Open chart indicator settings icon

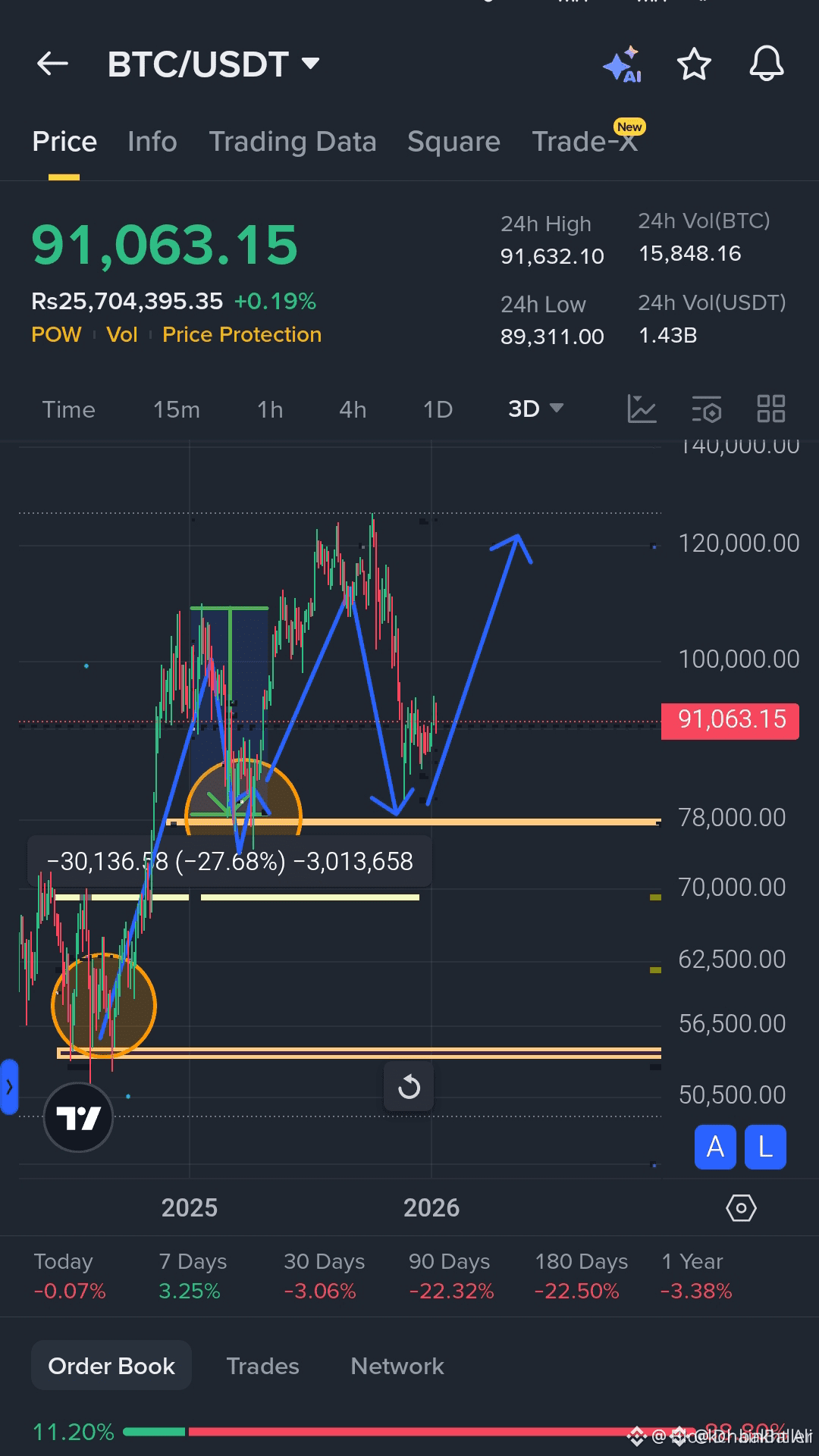707,409
